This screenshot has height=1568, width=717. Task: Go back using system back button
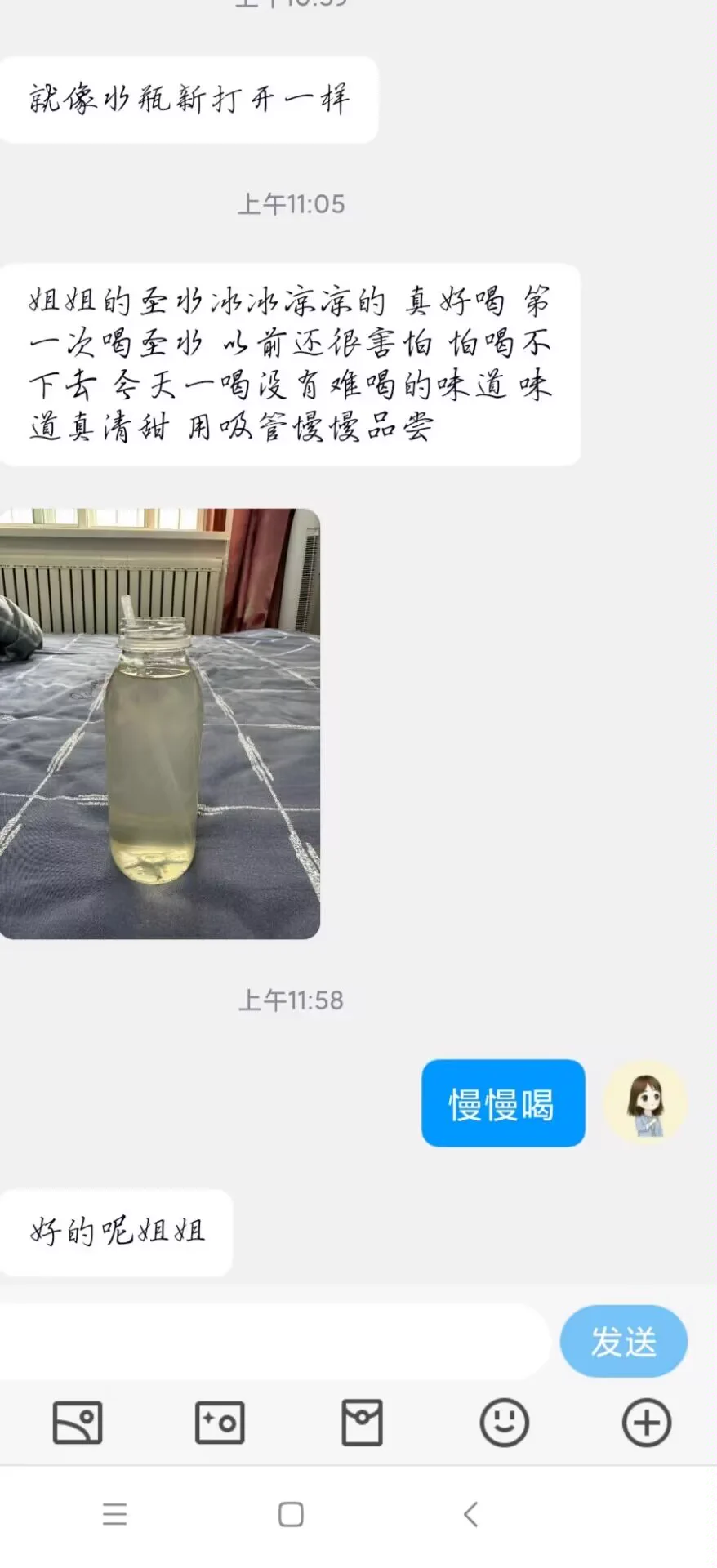coord(470,1515)
